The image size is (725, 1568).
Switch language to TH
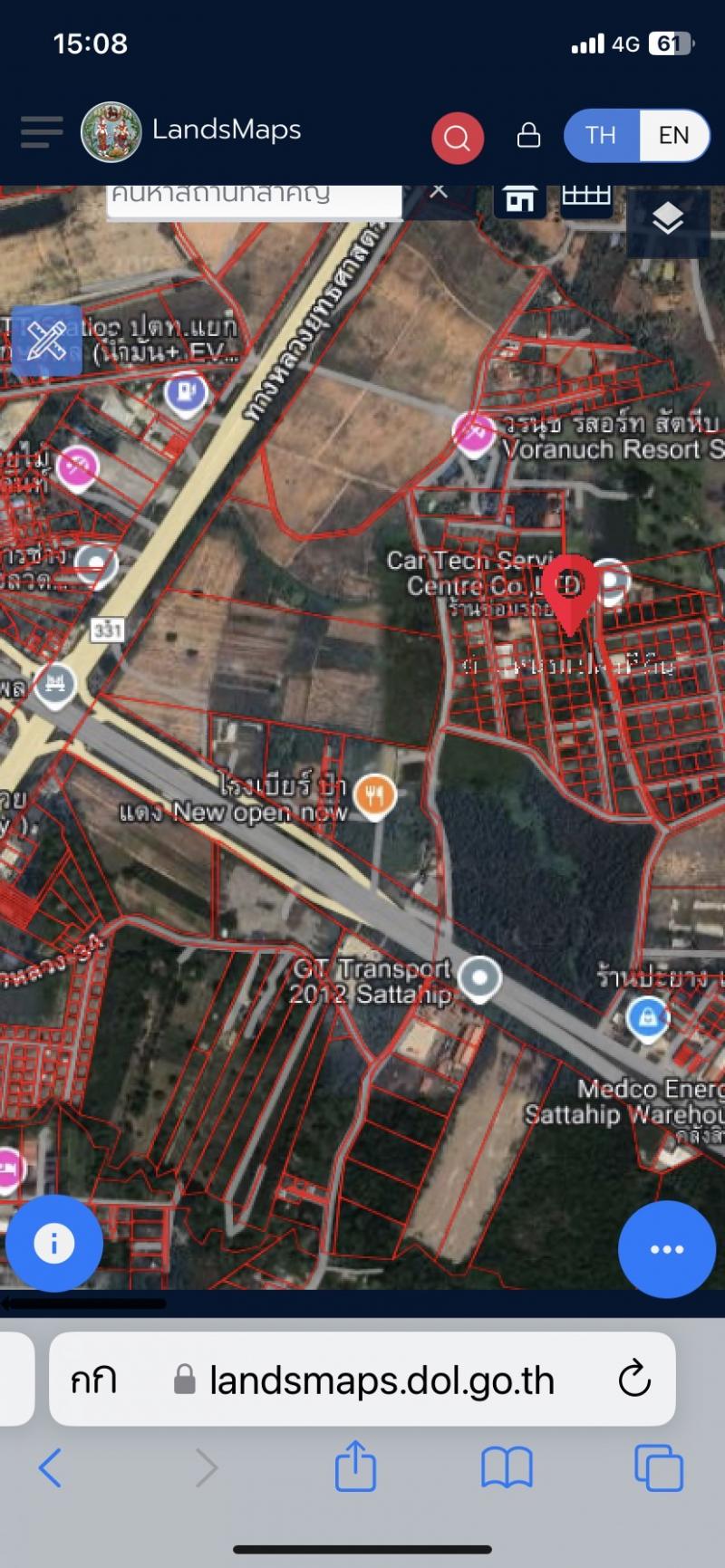click(x=601, y=136)
